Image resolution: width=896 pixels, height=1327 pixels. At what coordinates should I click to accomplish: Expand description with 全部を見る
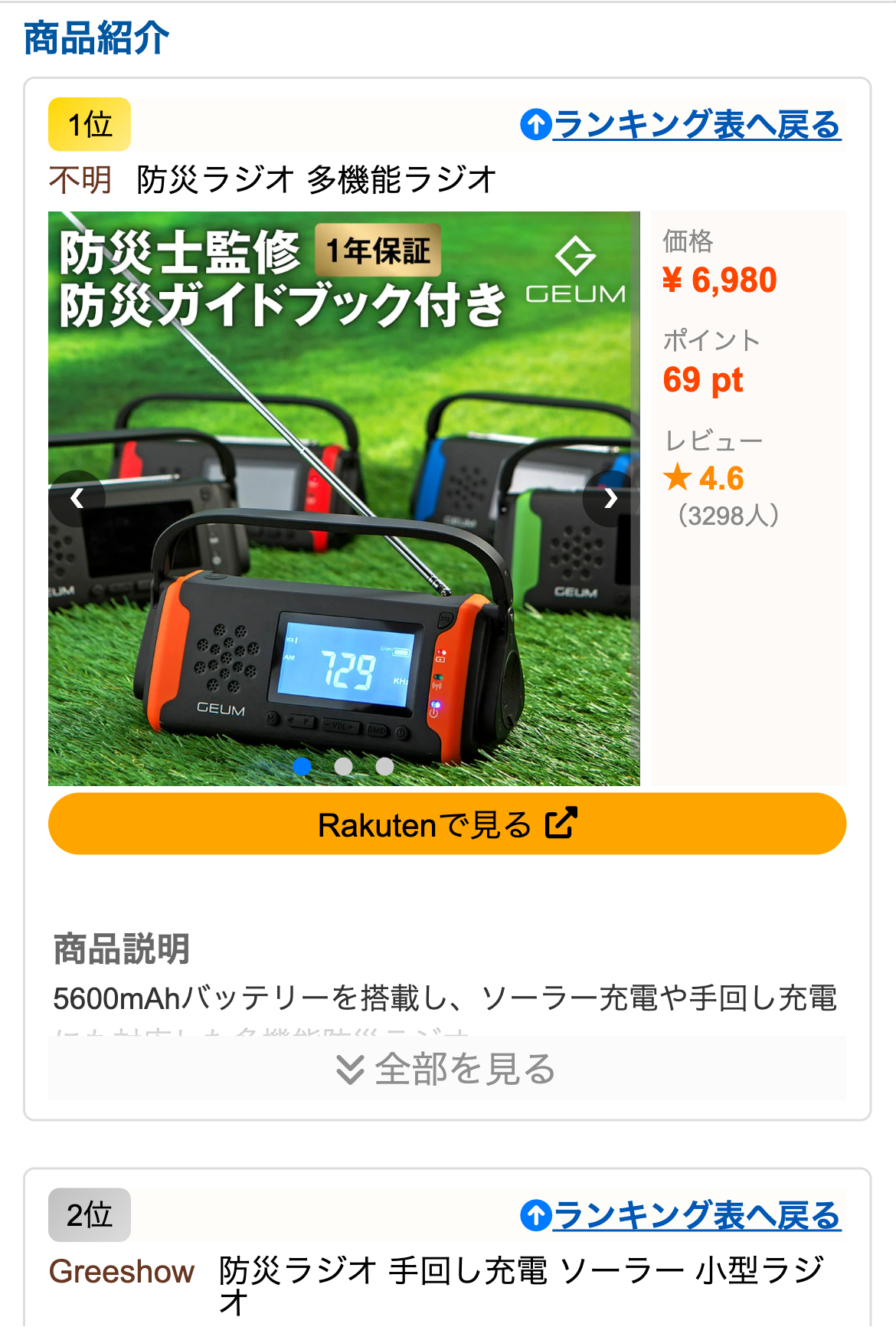pos(447,1069)
